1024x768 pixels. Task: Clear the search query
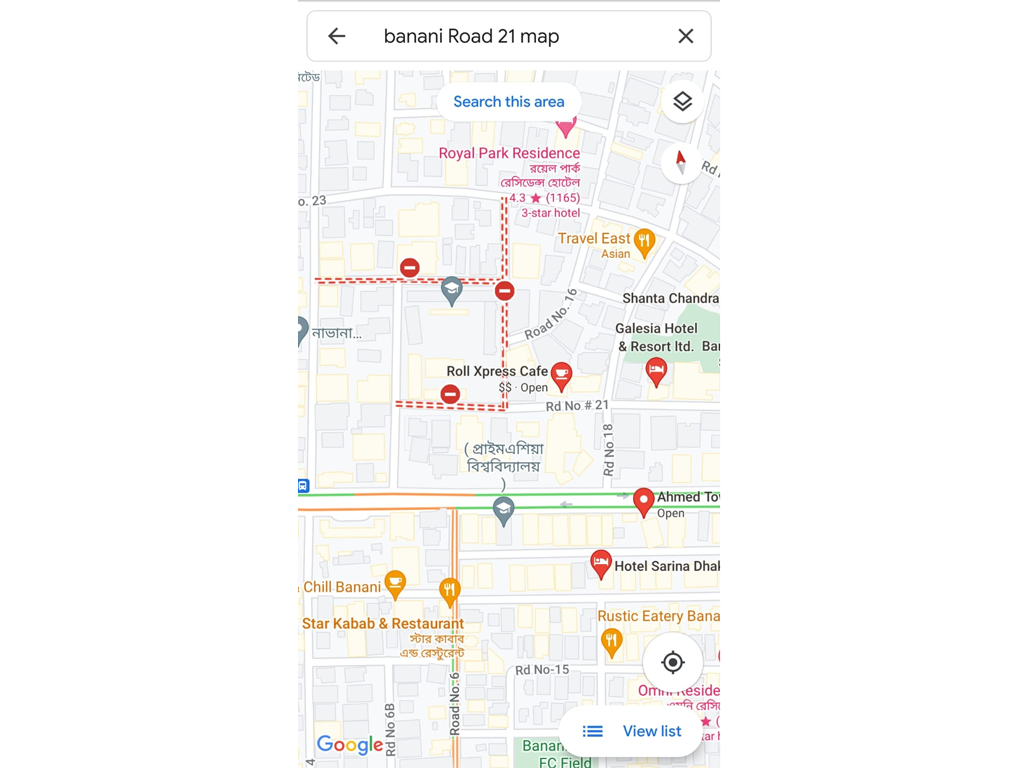[685, 36]
